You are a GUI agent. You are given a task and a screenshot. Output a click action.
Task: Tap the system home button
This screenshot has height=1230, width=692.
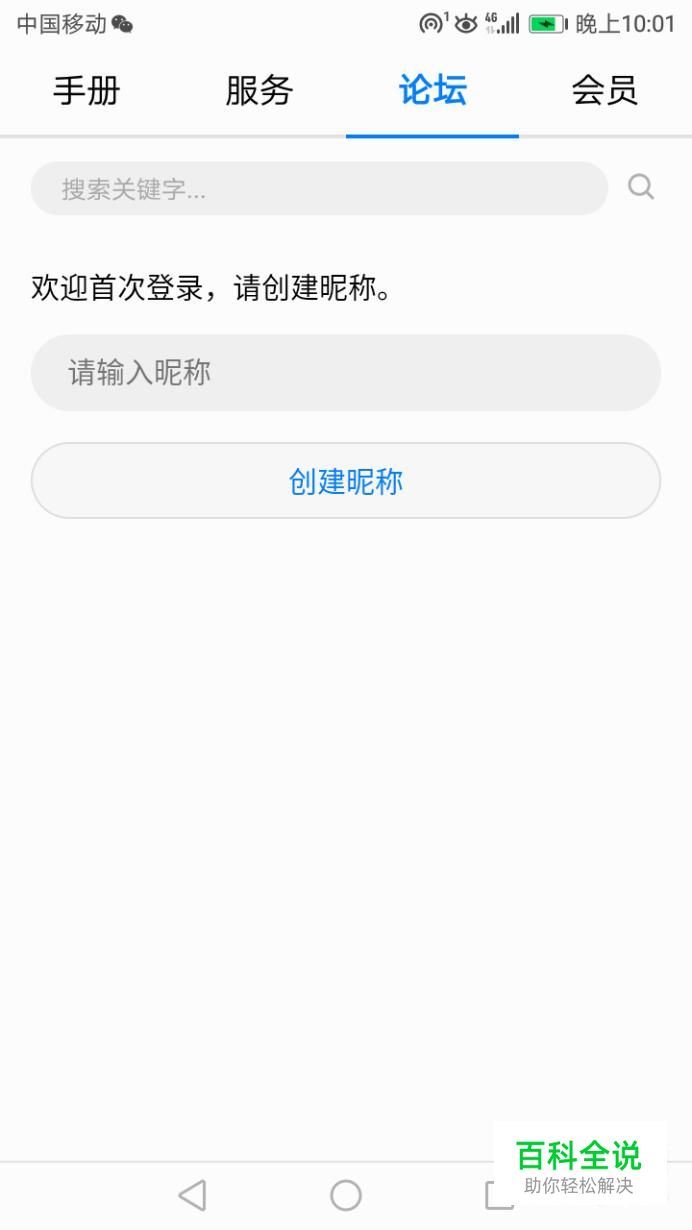tap(346, 1195)
